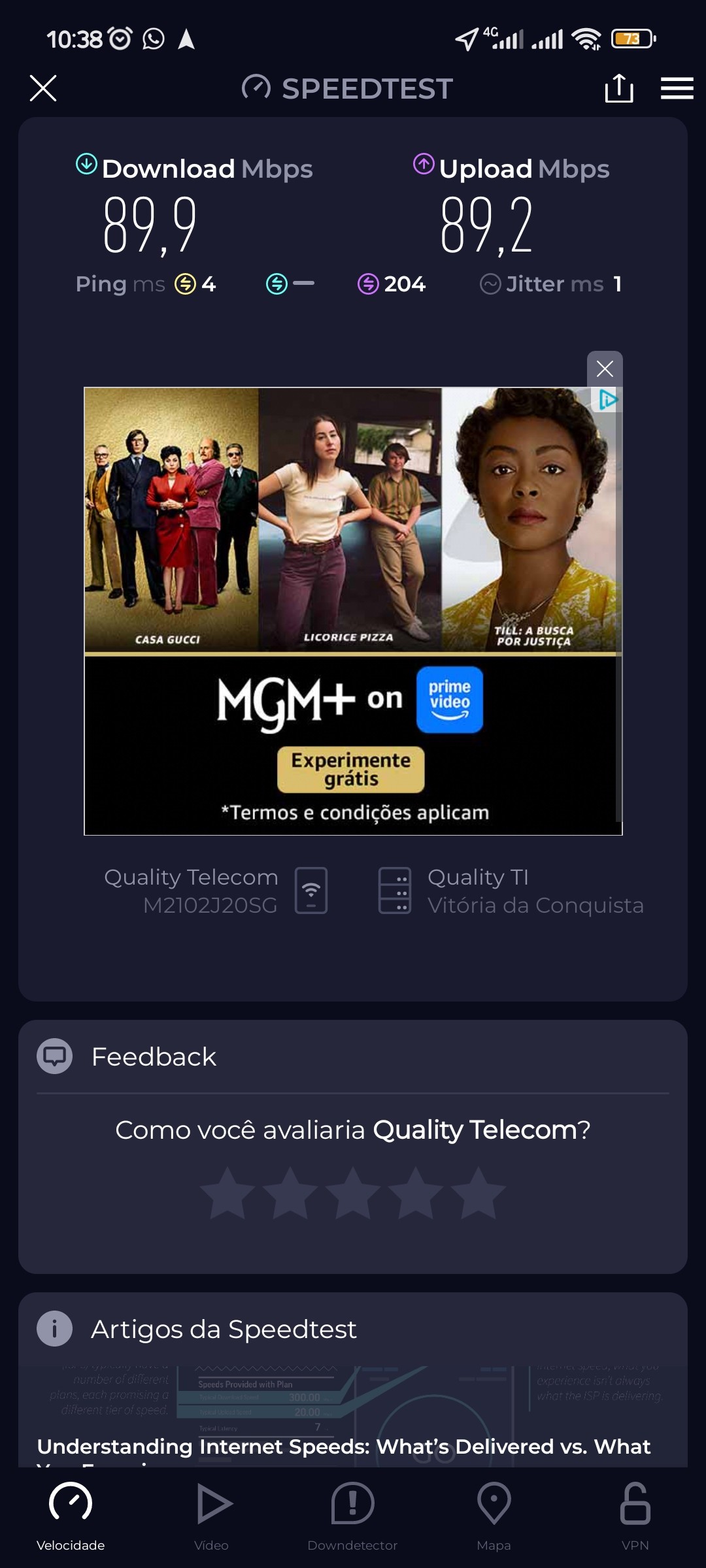The image size is (706, 1568).
Task: Open the Downdetector tab
Action: tap(352, 1516)
